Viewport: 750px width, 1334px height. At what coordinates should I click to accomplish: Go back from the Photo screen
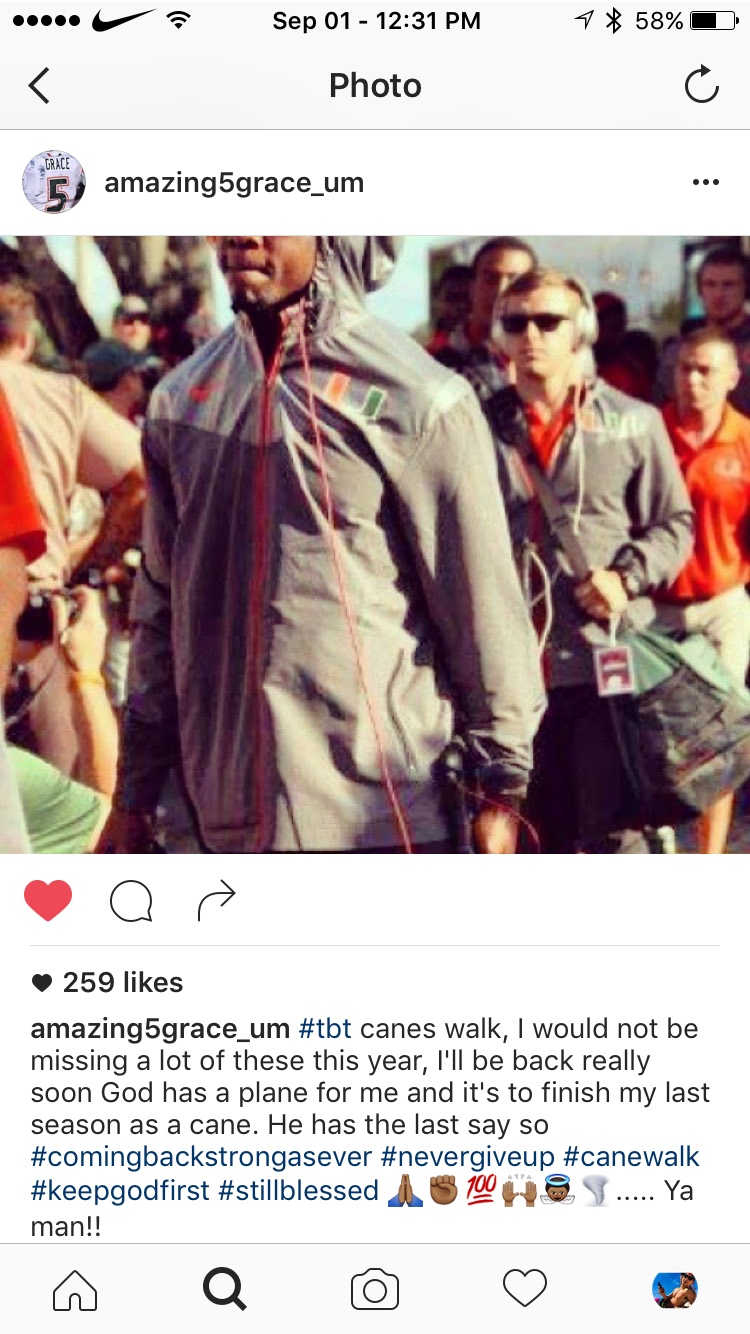click(x=39, y=86)
